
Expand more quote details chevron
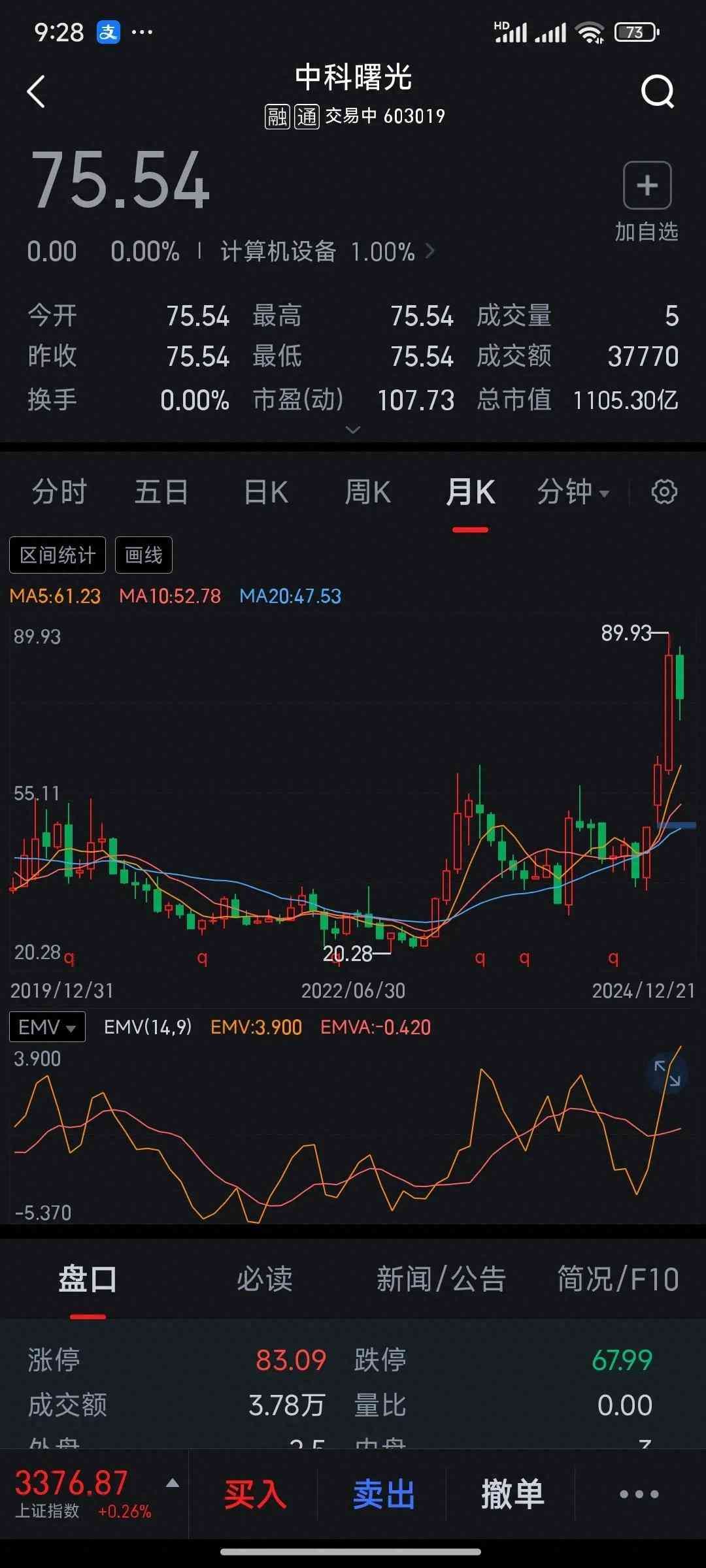(x=352, y=430)
